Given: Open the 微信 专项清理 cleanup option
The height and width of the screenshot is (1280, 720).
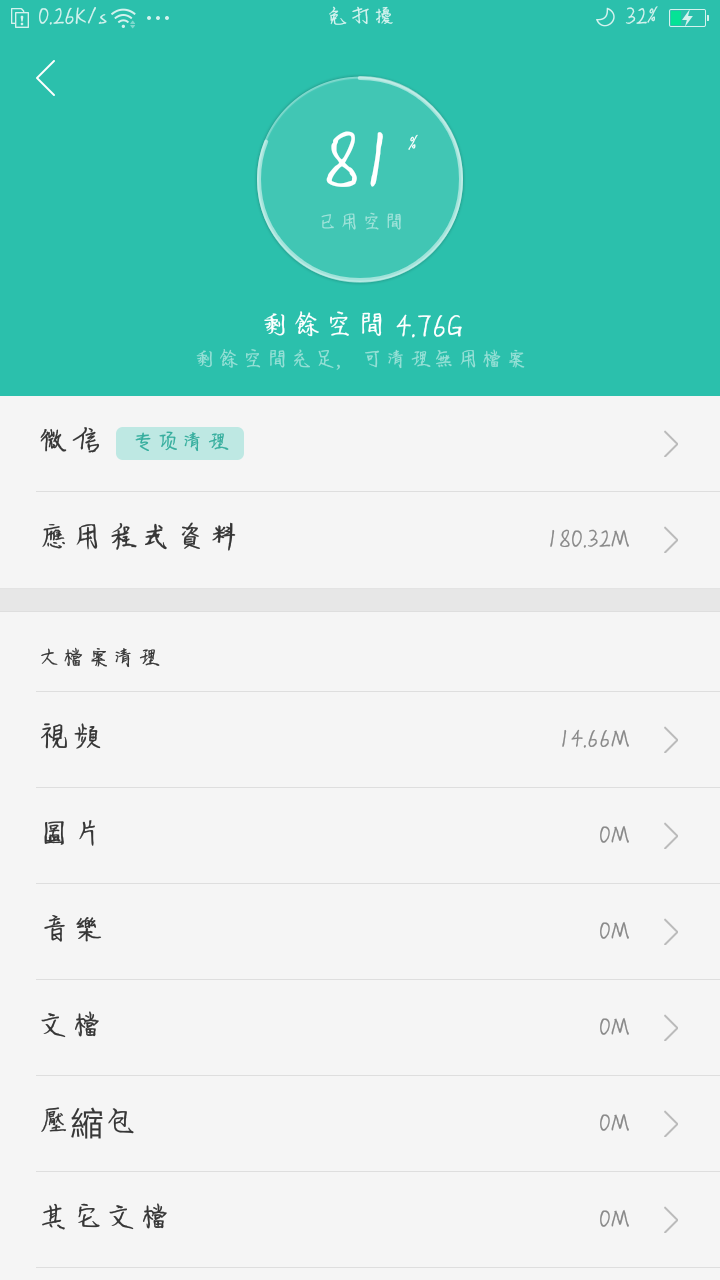Looking at the screenshot, I should tap(179, 442).
